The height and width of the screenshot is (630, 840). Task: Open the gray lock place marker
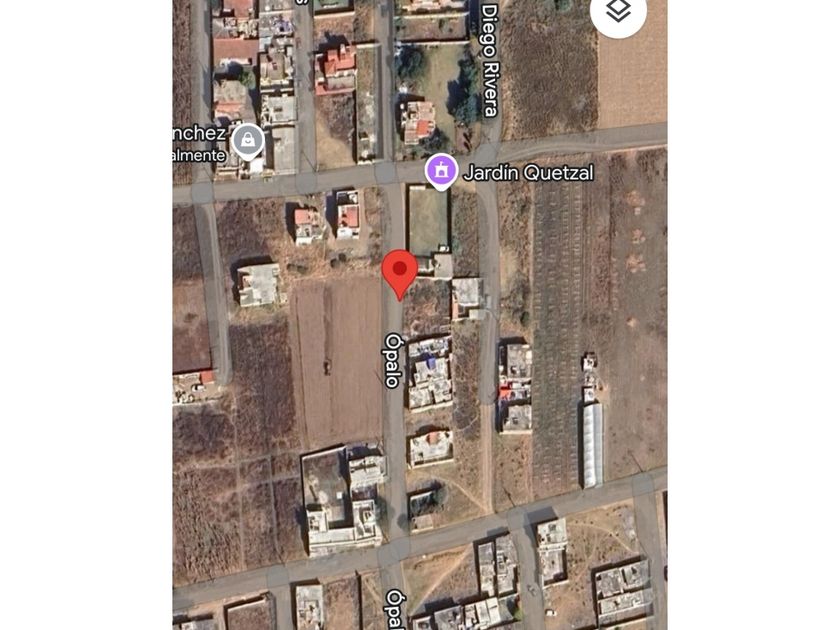pyautogui.click(x=248, y=141)
